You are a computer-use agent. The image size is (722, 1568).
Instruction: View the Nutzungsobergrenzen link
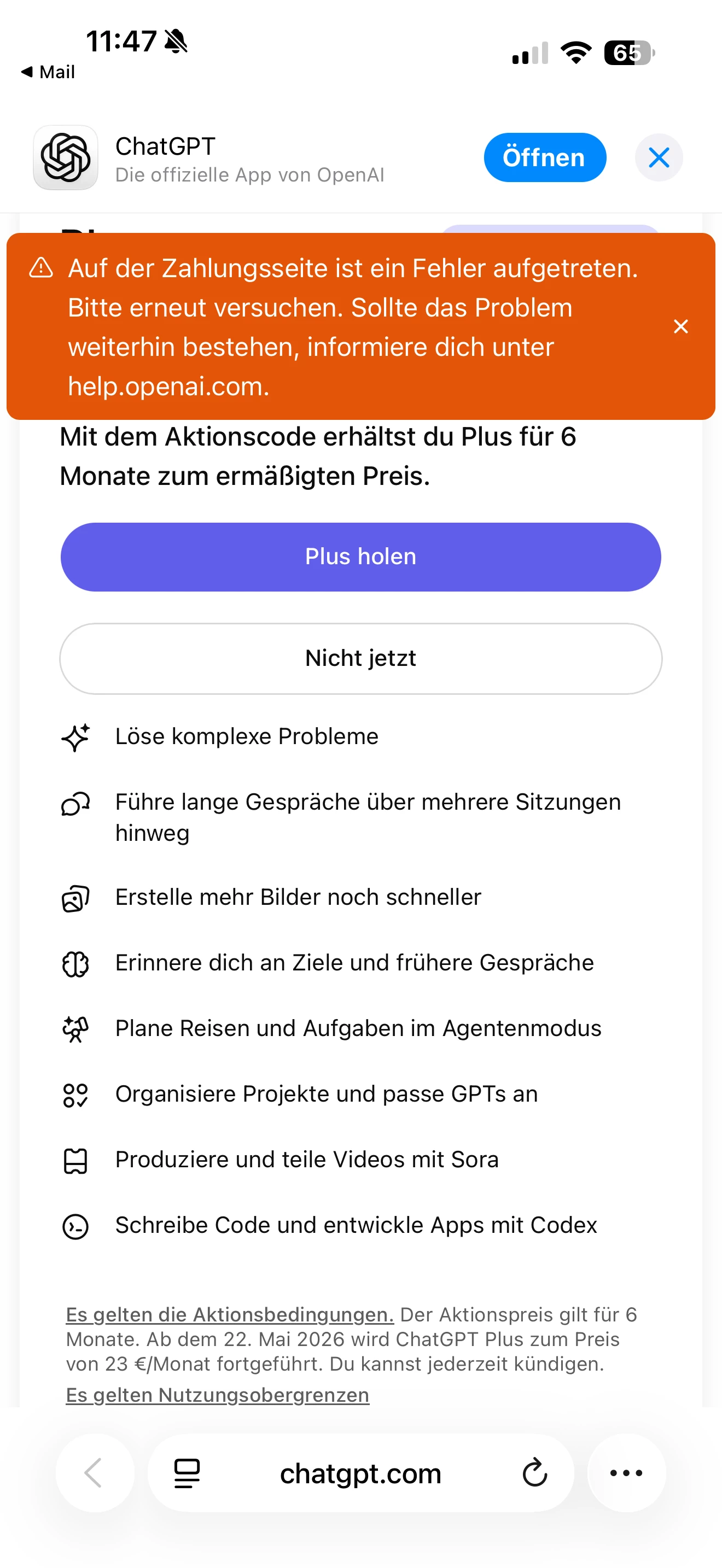tap(217, 1395)
